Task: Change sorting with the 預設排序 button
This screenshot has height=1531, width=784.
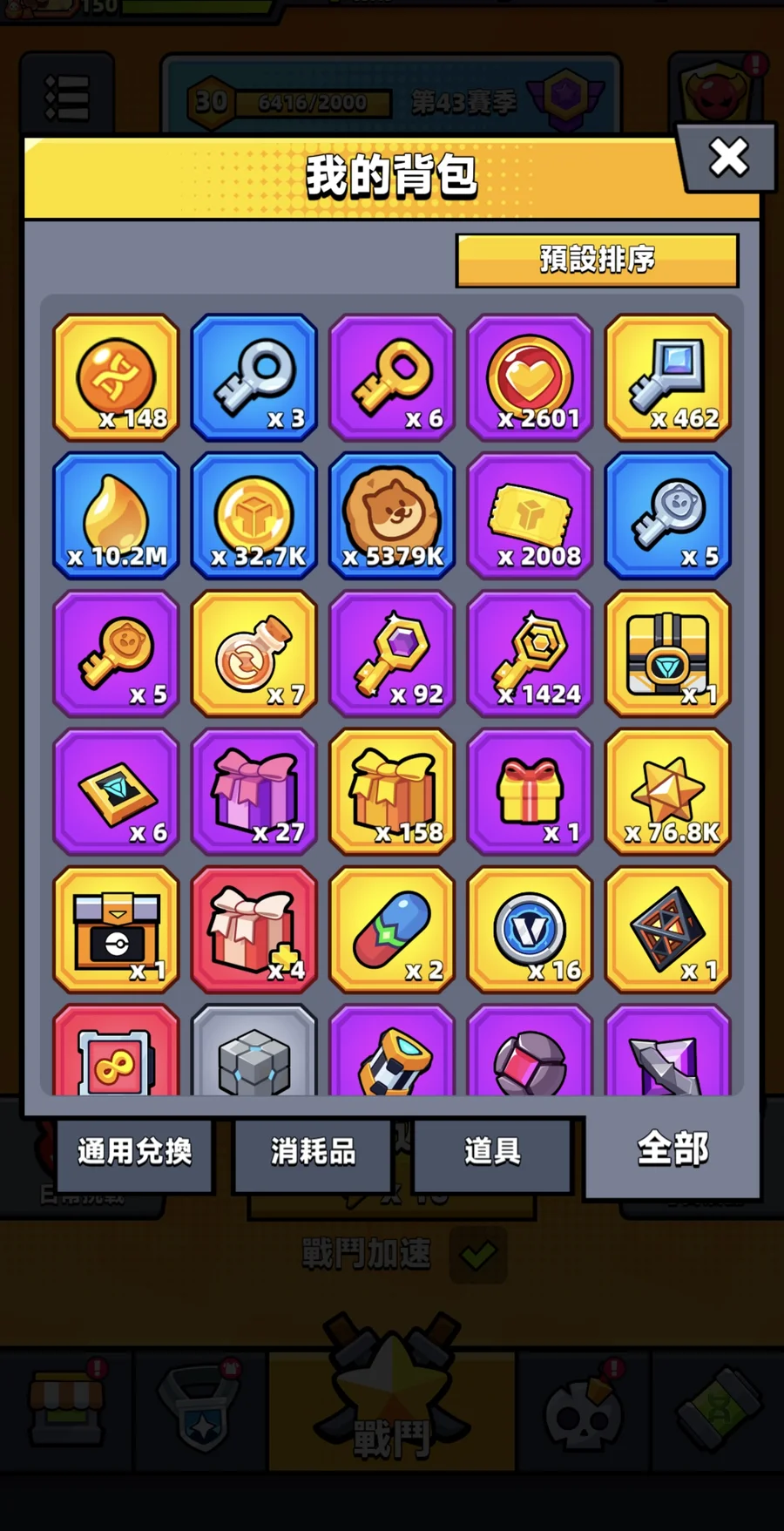Action: [x=597, y=260]
